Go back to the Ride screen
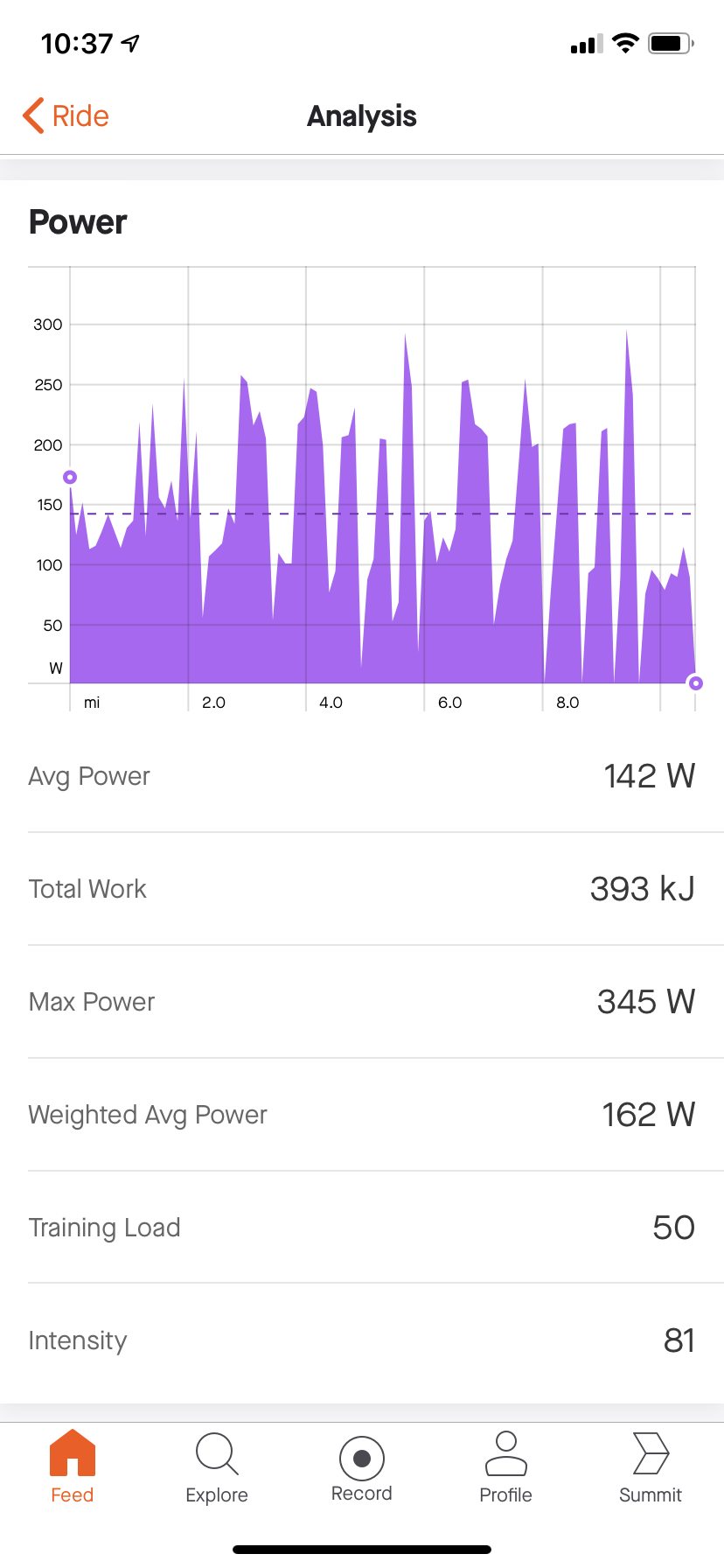This screenshot has width=724, height=1568. [x=66, y=115]
